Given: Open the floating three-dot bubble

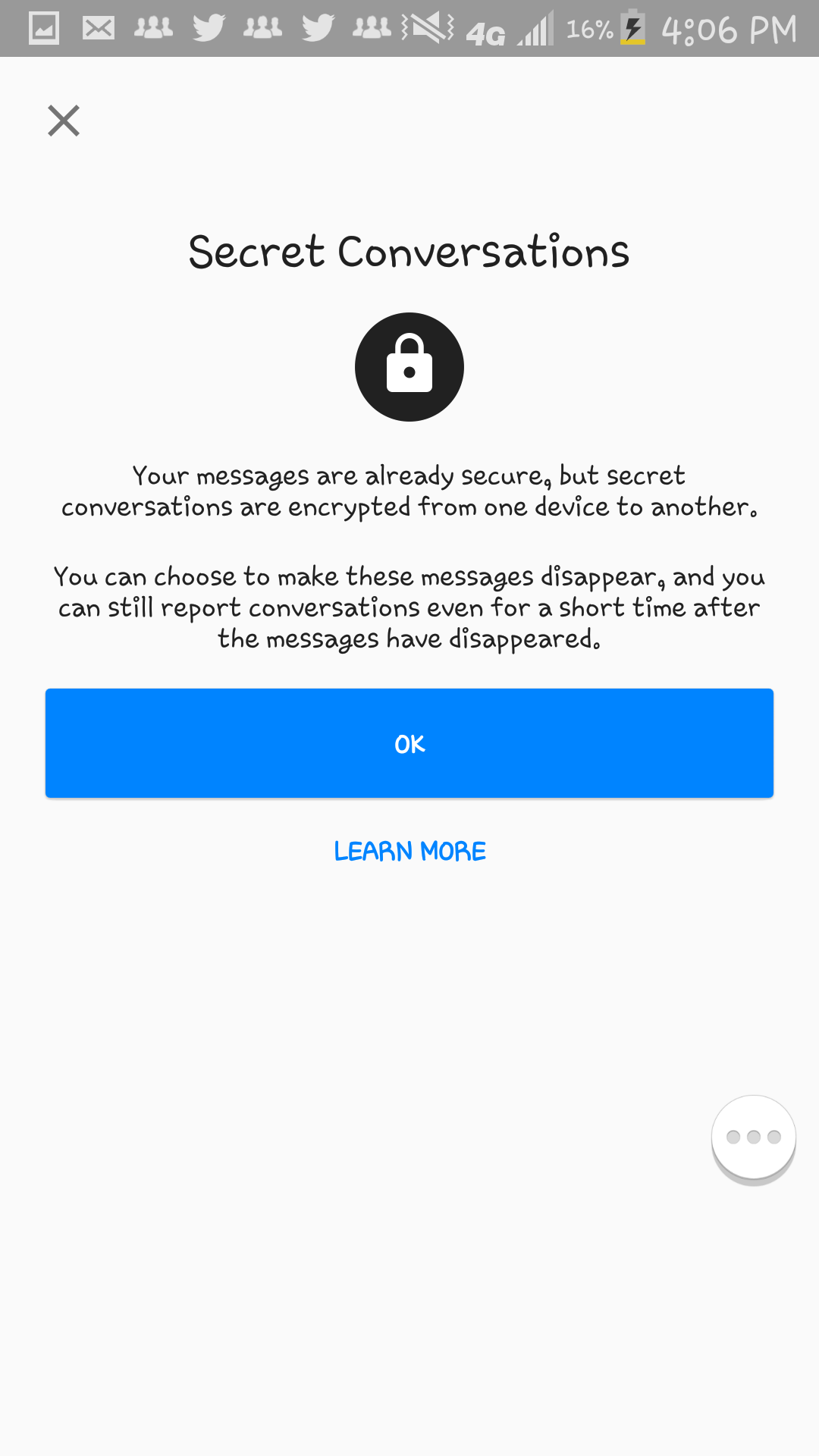Looking at the screenshot, I should pos(753,1137).
